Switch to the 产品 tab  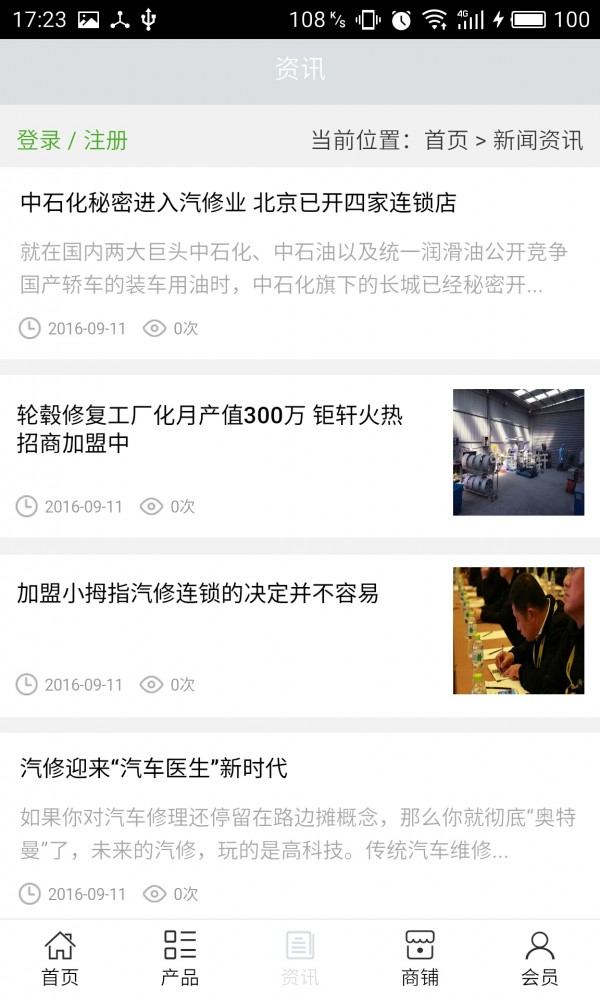(180, 958)
